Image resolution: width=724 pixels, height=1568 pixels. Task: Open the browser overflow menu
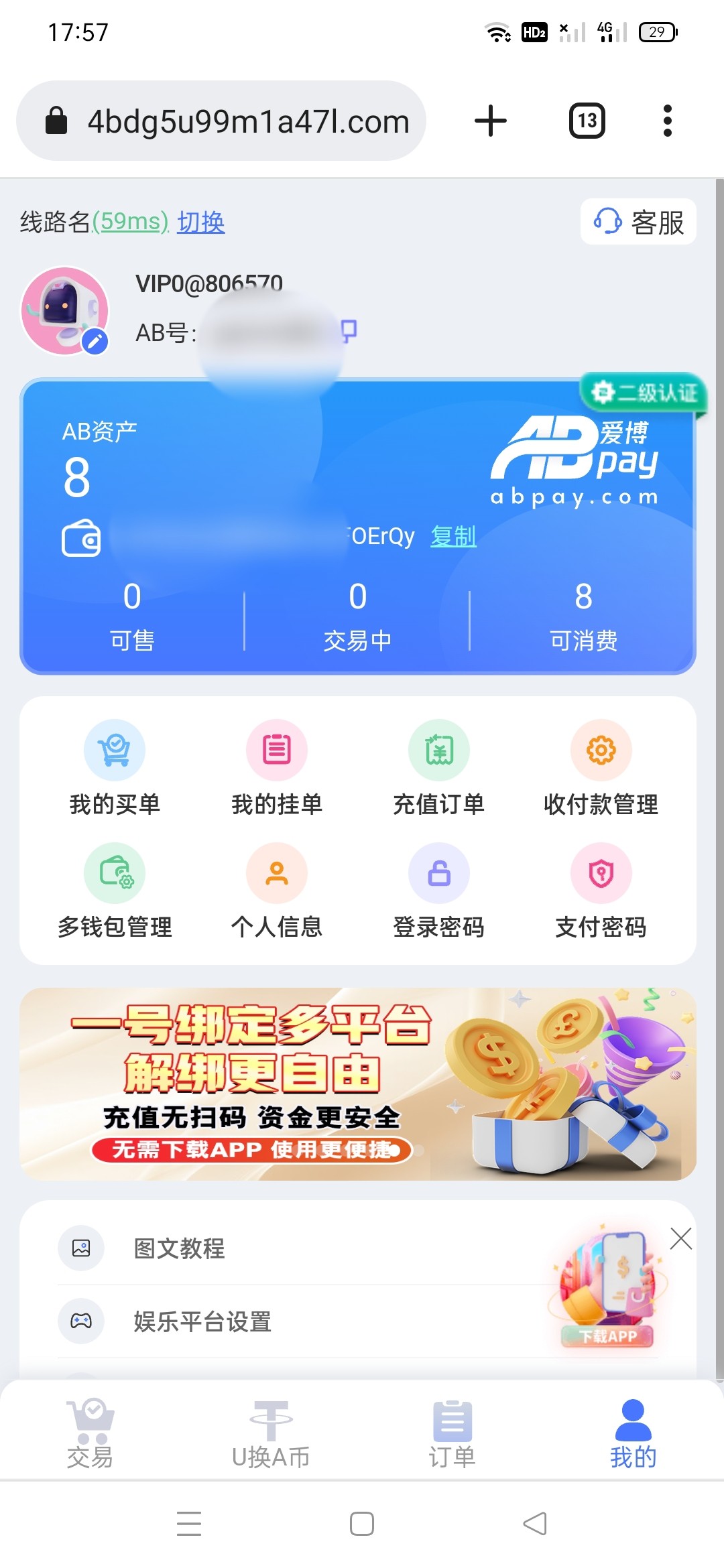coord(667,121)
